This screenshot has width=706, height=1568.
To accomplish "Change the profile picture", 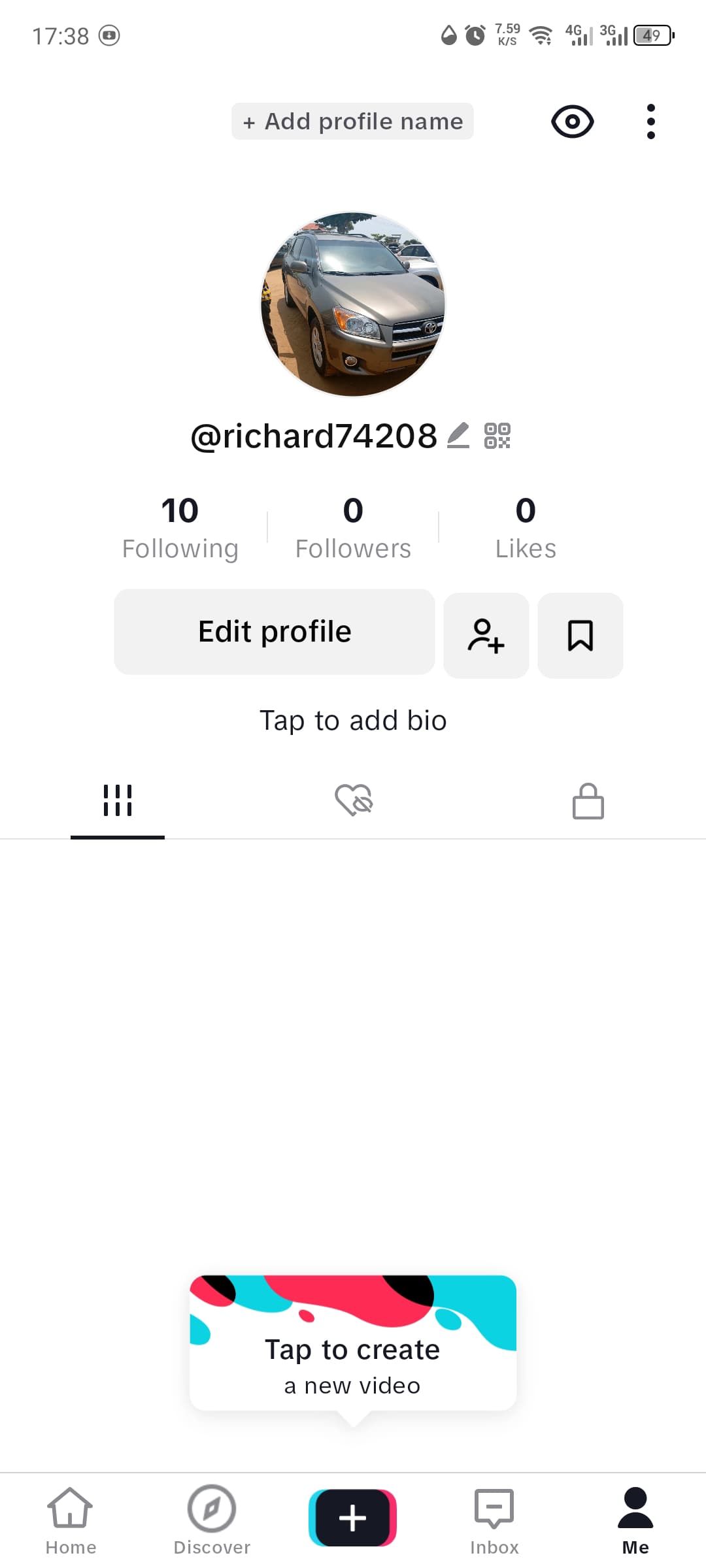I will [353, 304].
